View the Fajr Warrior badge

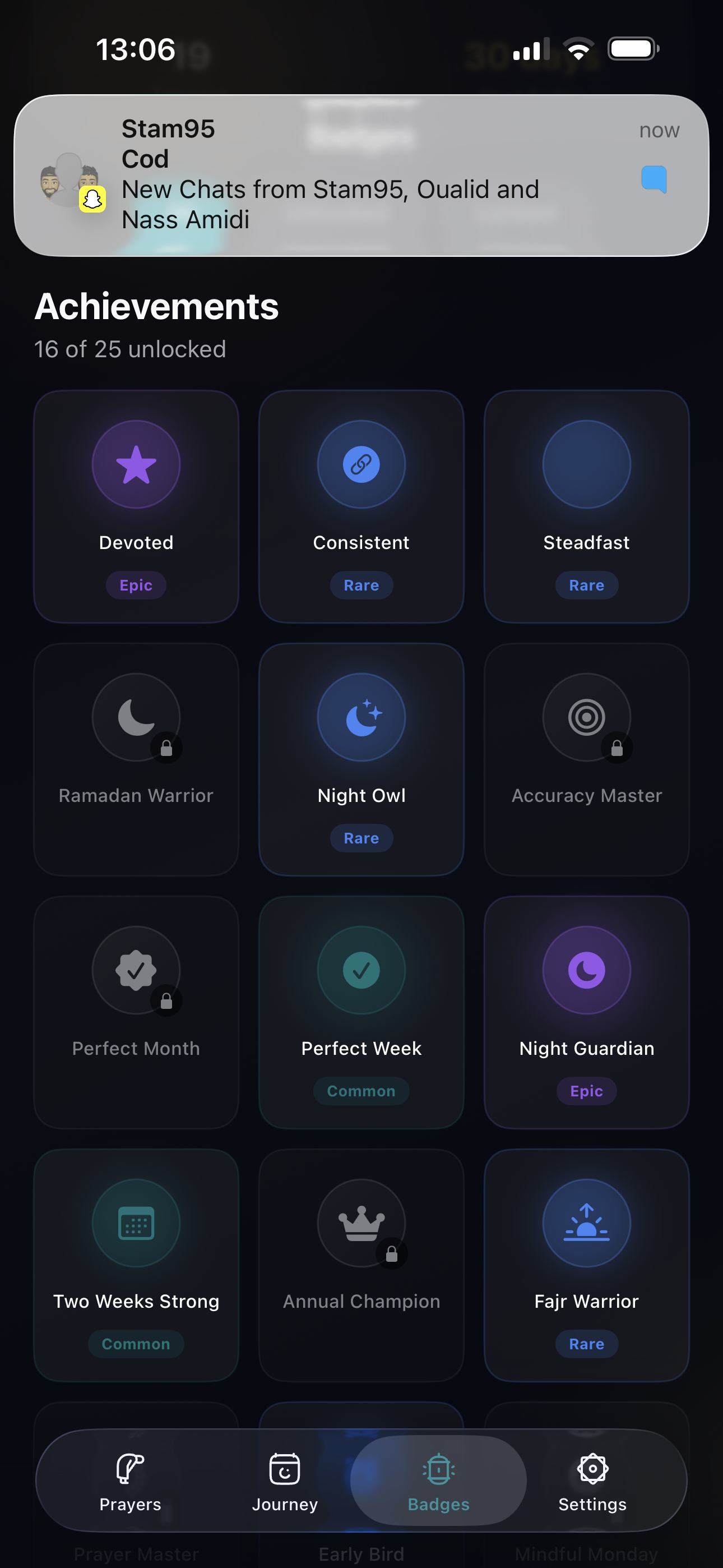(x=587, y=1265)
